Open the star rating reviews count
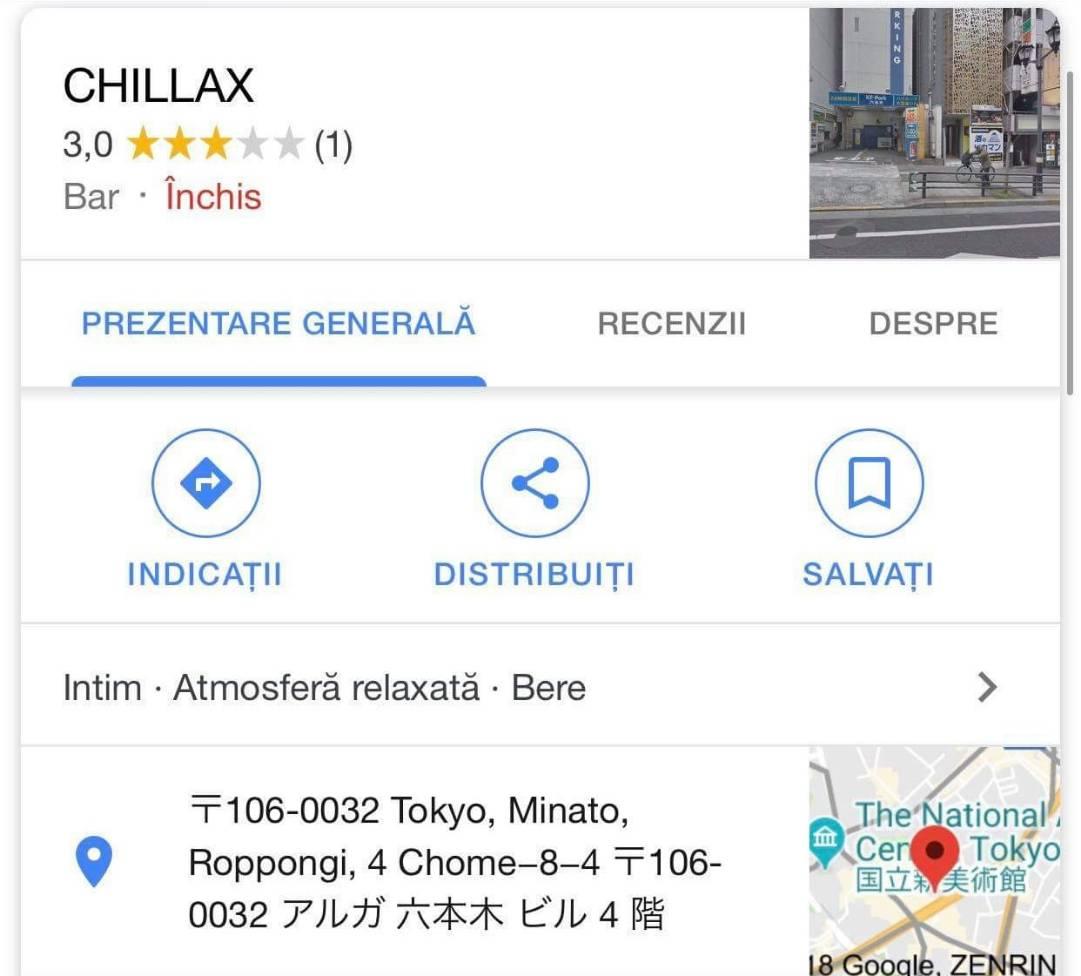 pos(333,146)
